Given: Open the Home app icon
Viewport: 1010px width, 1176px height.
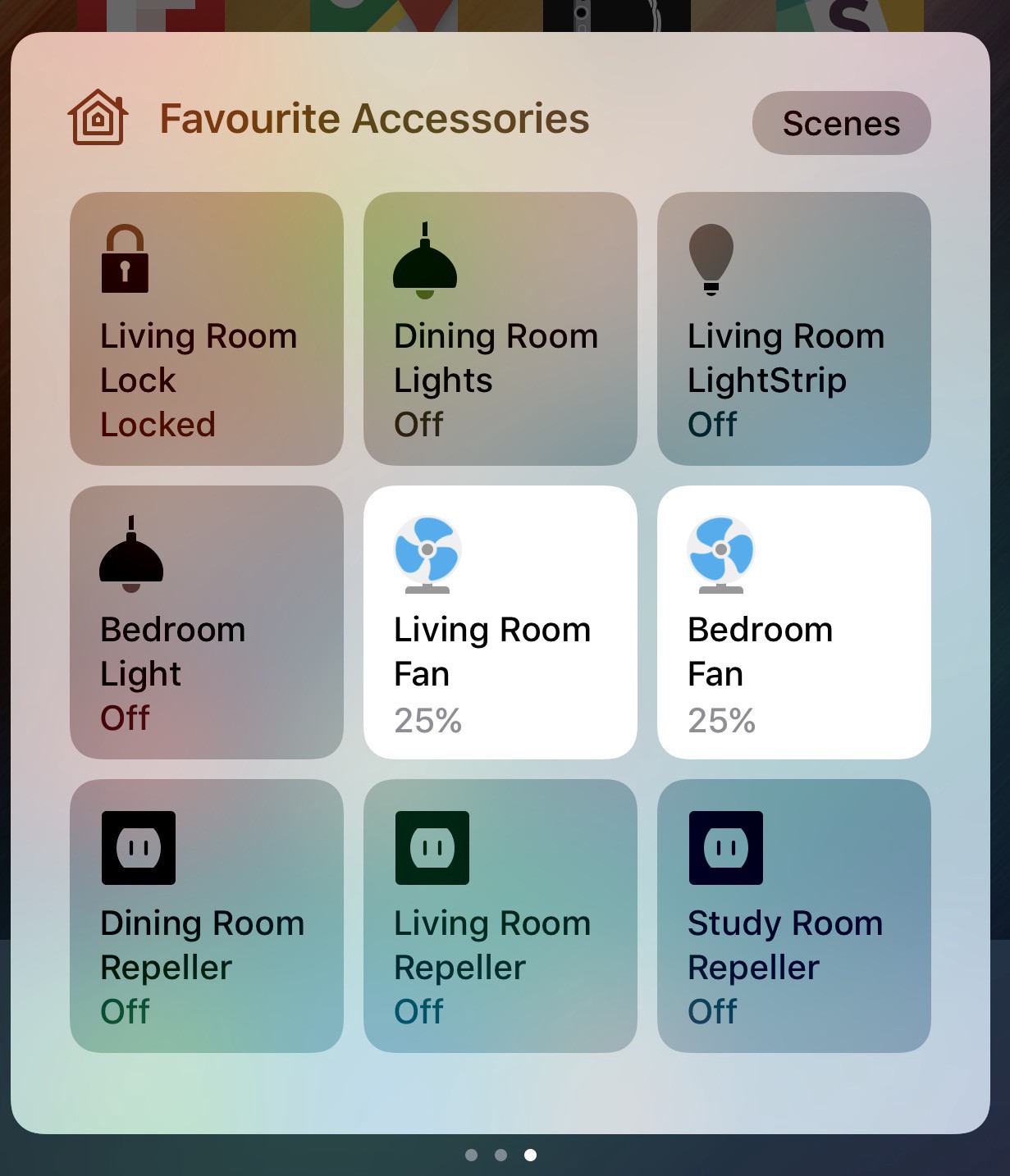Looking at the screenshot, I should coord(98,118).
